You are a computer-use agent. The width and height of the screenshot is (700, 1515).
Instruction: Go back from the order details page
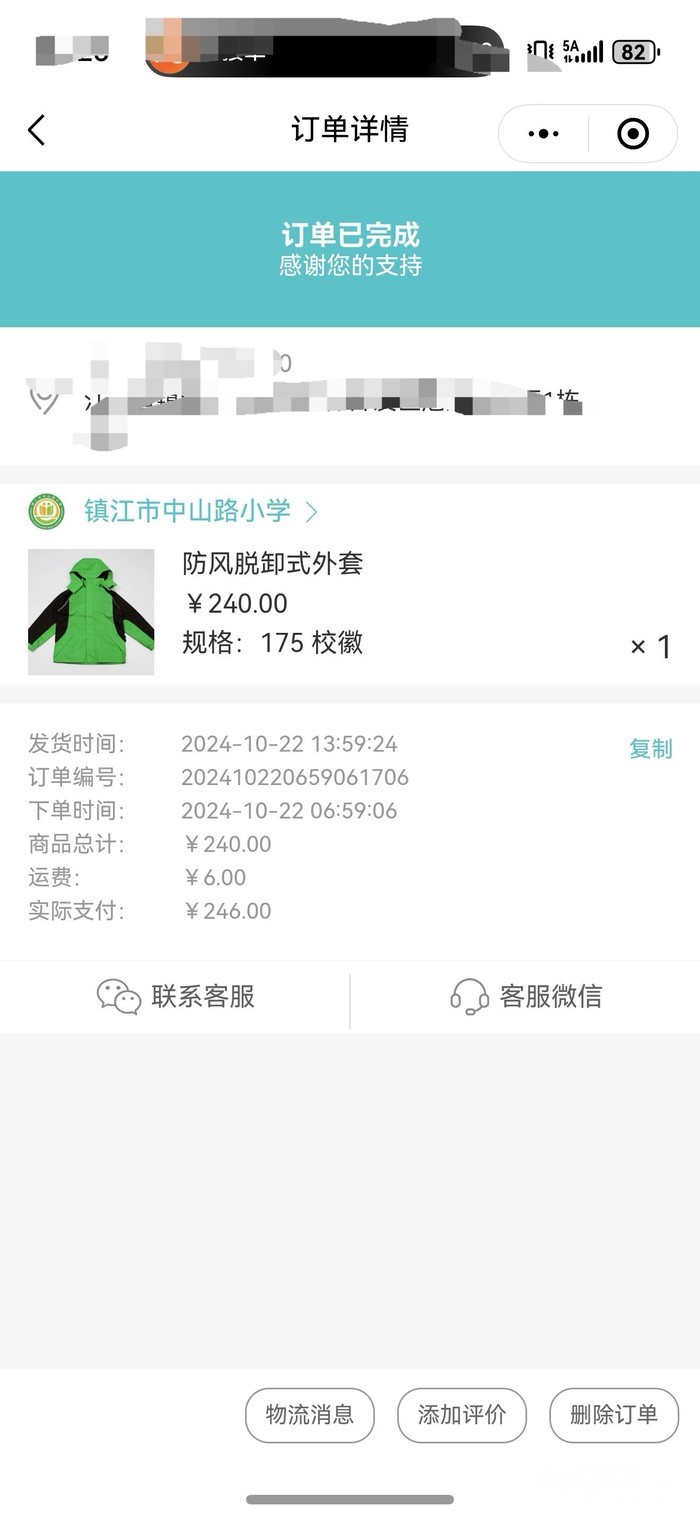click(37, 130)
